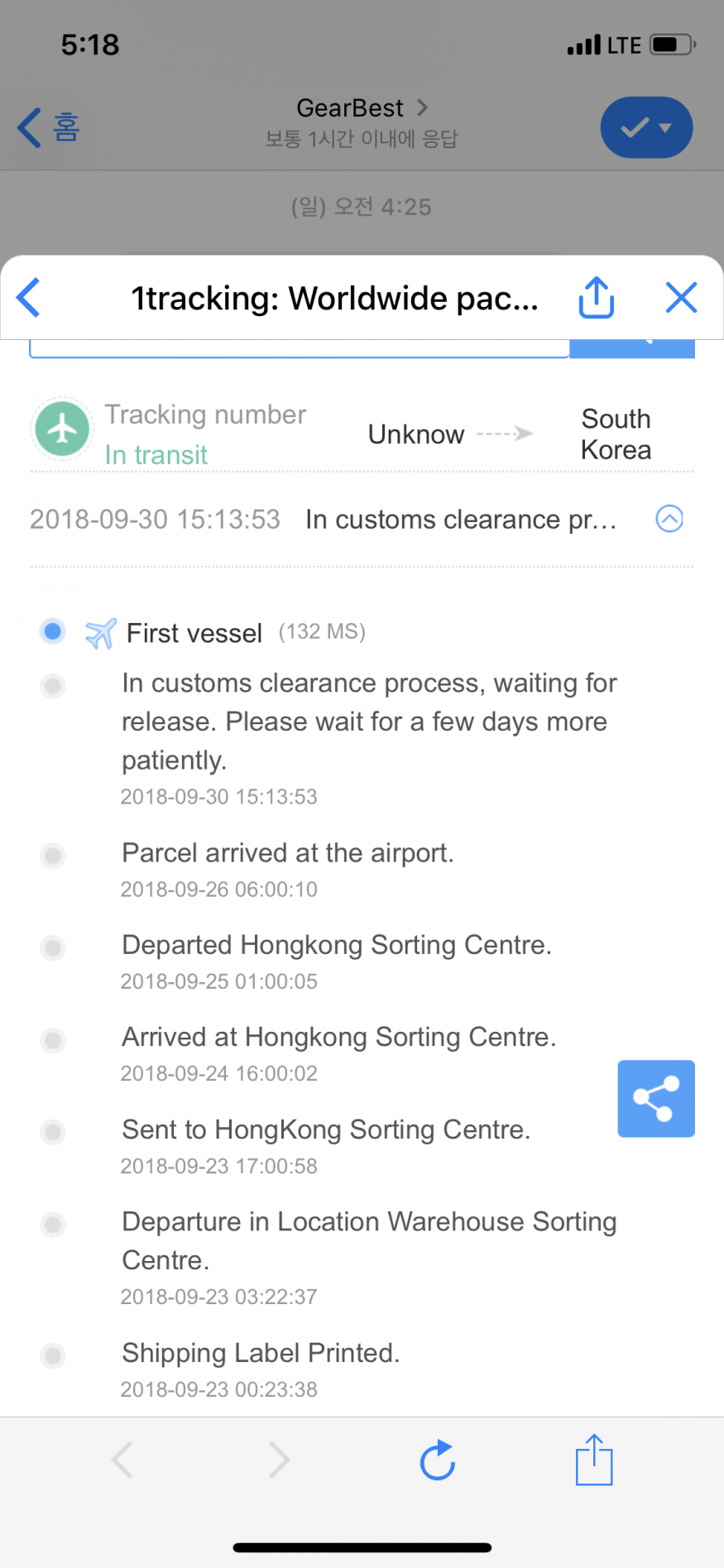Tap the blue search button
This screenshot has width=724, height=1568.
[632, 348]
